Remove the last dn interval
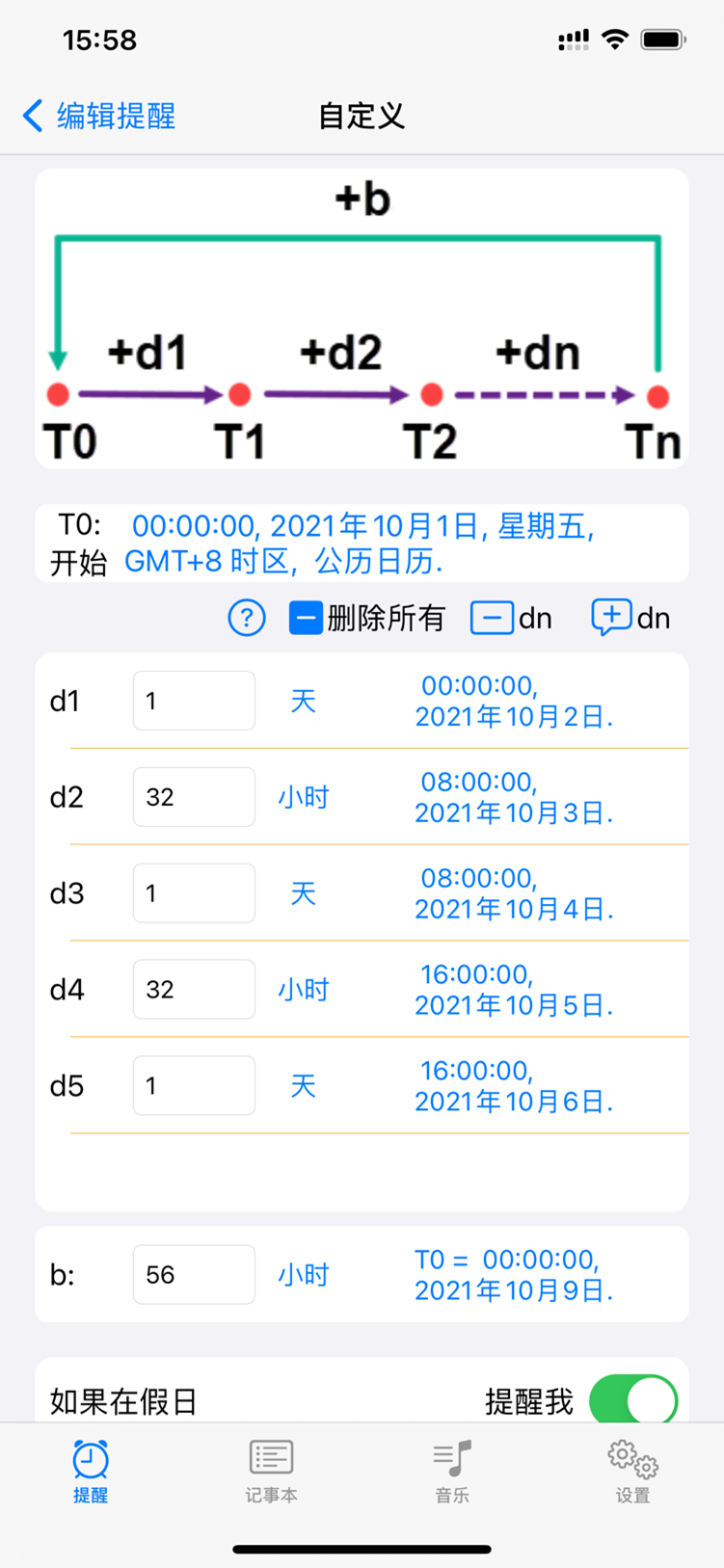Screen dimensions: 724x1568 (511, 618)
